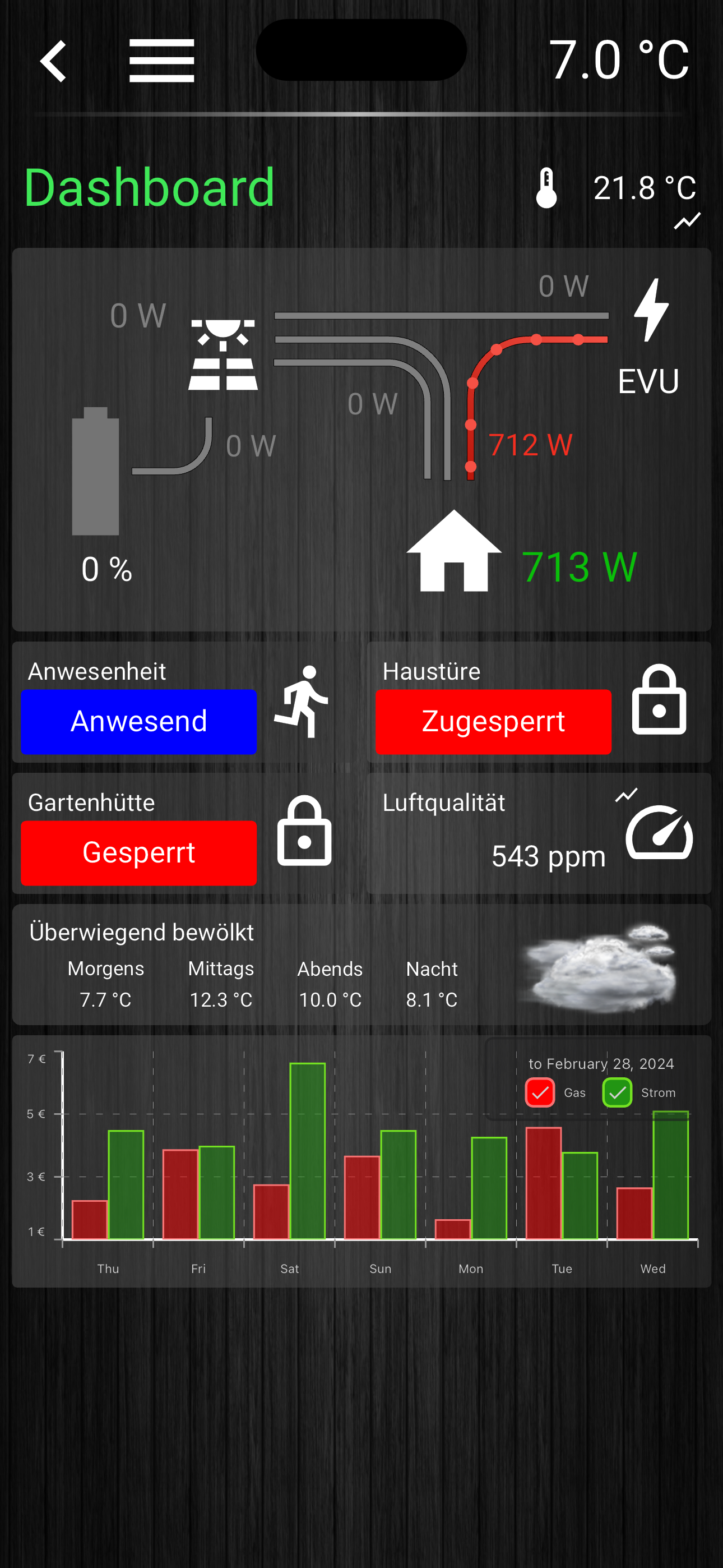The width and height of the screenshot is (723, 1568).
Task: Select the solar panel icon in the energy flow
Action: click(x=225, y=354)
